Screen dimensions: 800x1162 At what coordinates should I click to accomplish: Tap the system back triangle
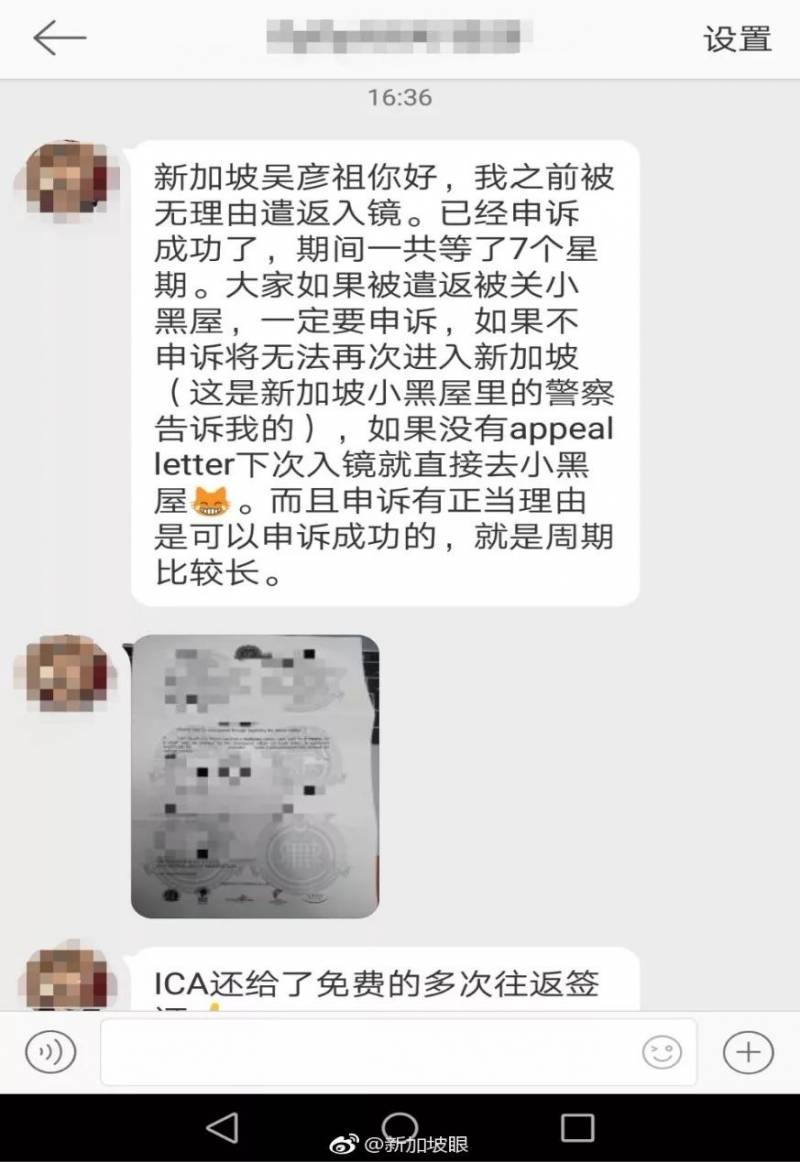tap(221, 1127)
